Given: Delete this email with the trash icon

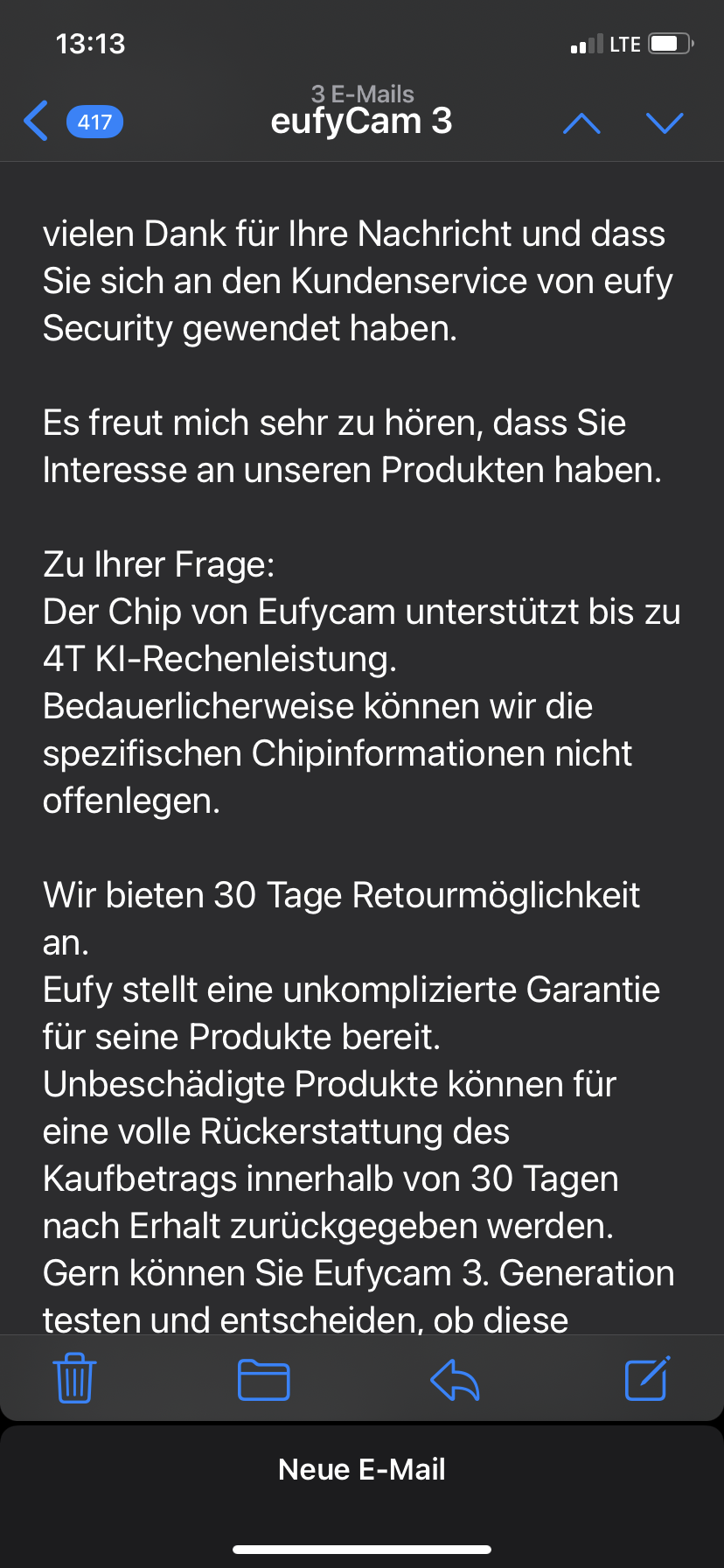Looking at the screenshot, I should pos(74,1378).
